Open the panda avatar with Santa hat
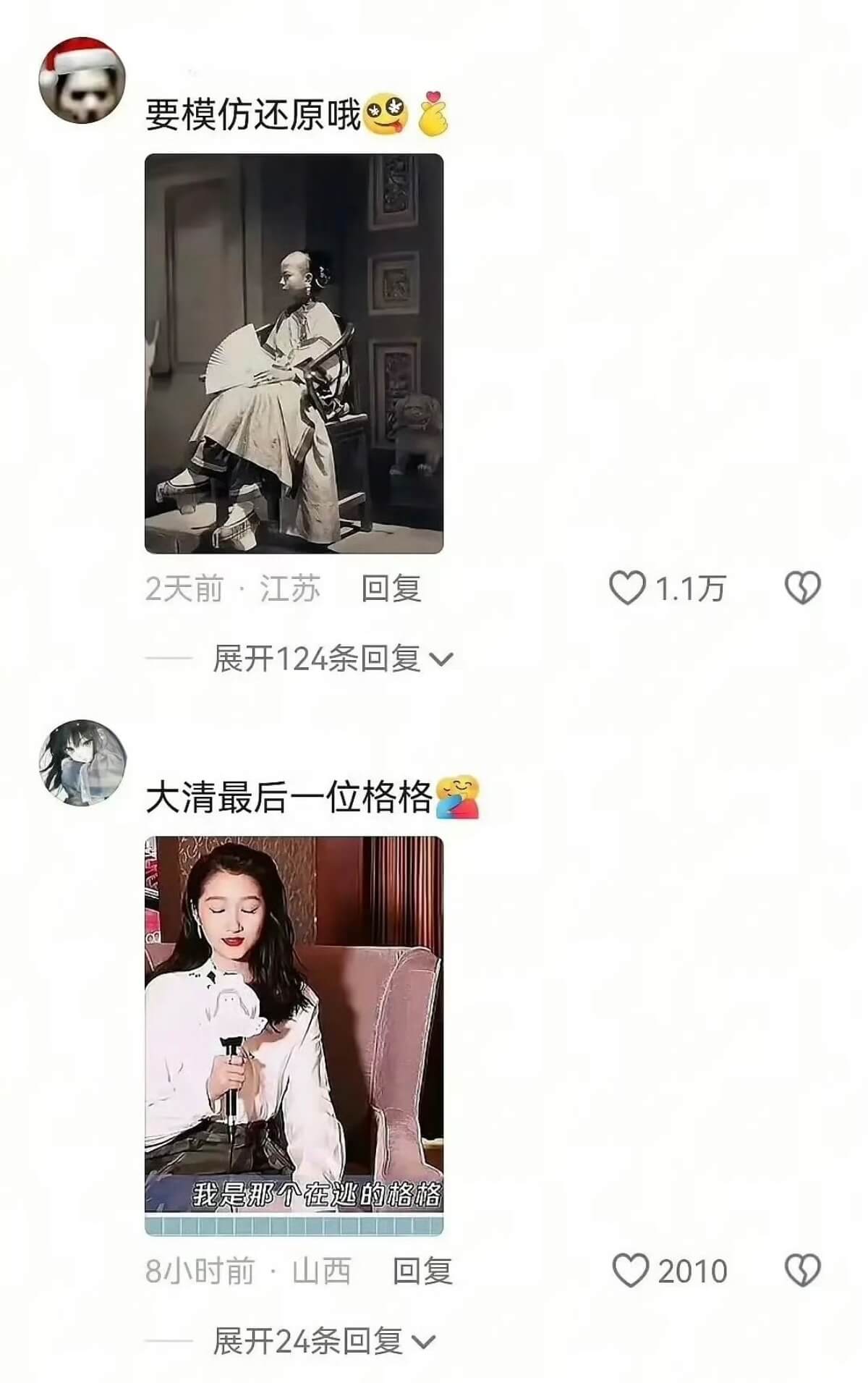This screenshot has height=1383, width=868. [x=82, y=80]
